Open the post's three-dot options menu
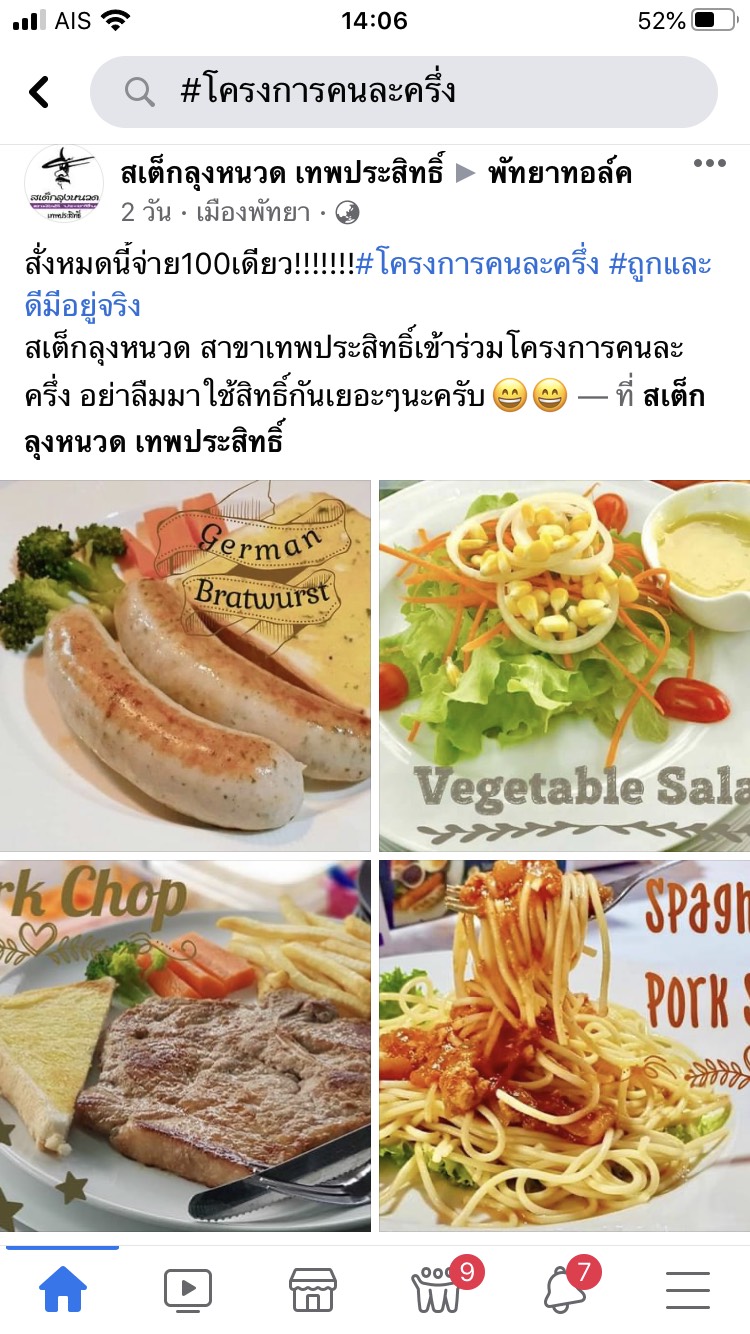The width and height of the screenshot is (750, 1334). pos(709,164)
